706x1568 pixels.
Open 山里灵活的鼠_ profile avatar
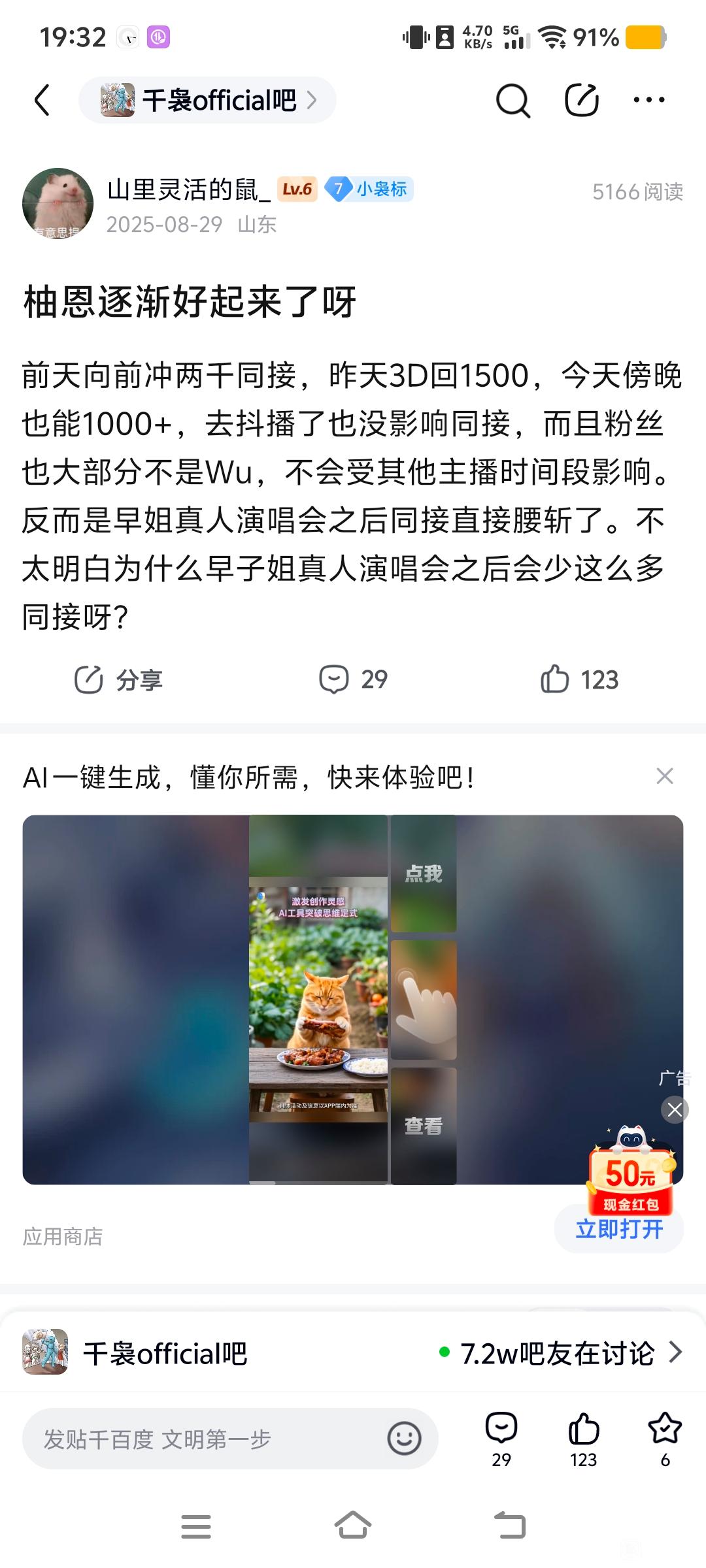[x=58, y=204]
